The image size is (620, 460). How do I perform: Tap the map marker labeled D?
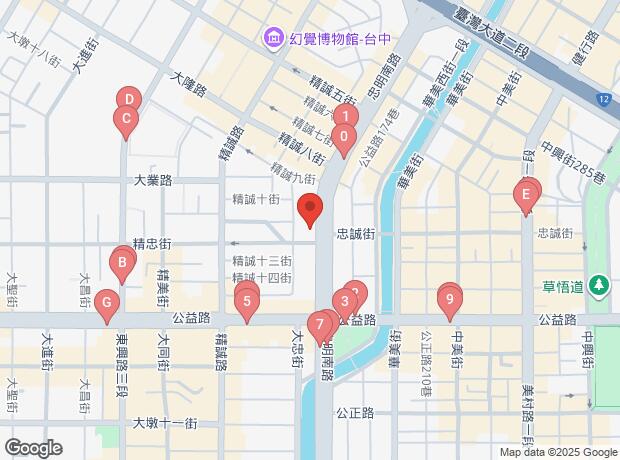129,99
